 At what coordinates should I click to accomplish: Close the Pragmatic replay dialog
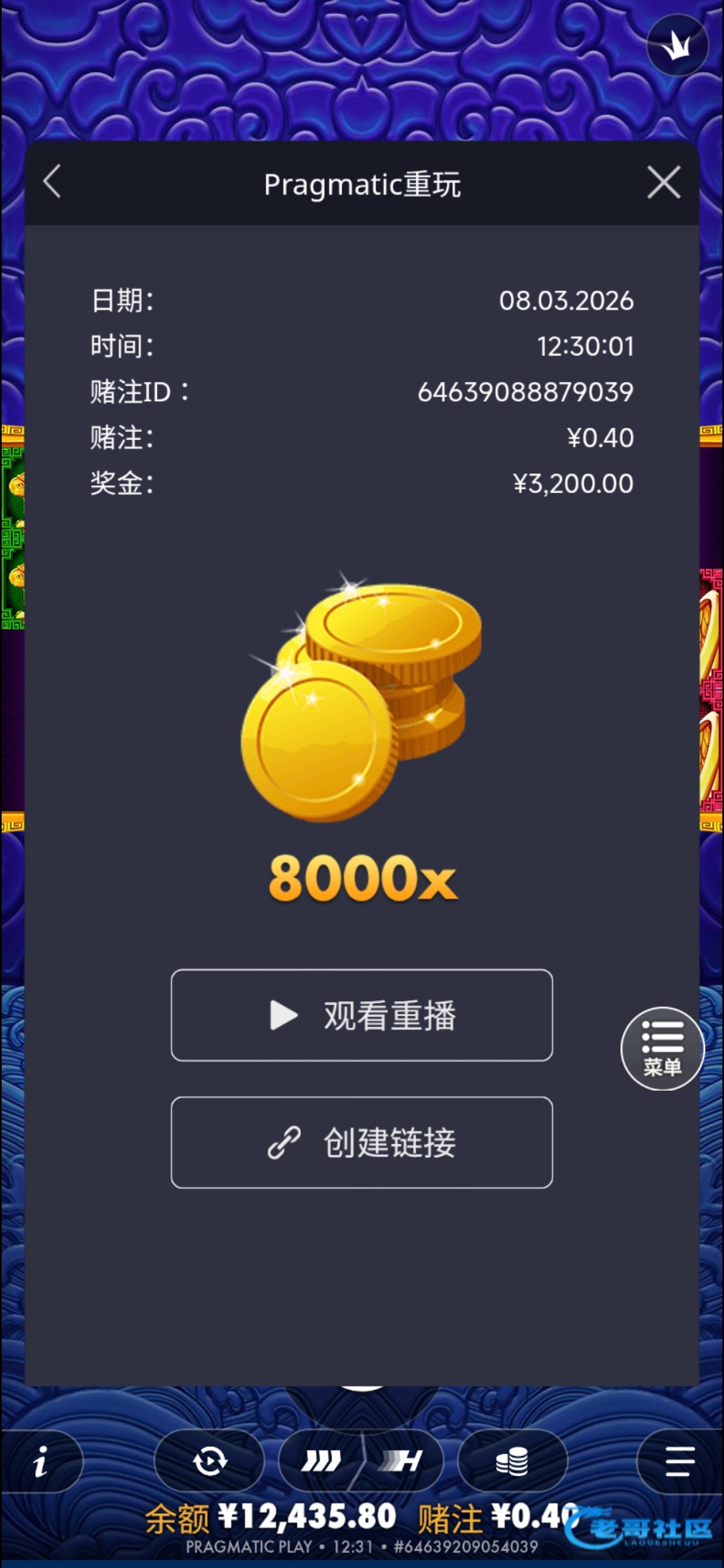(x=663, y=182)
